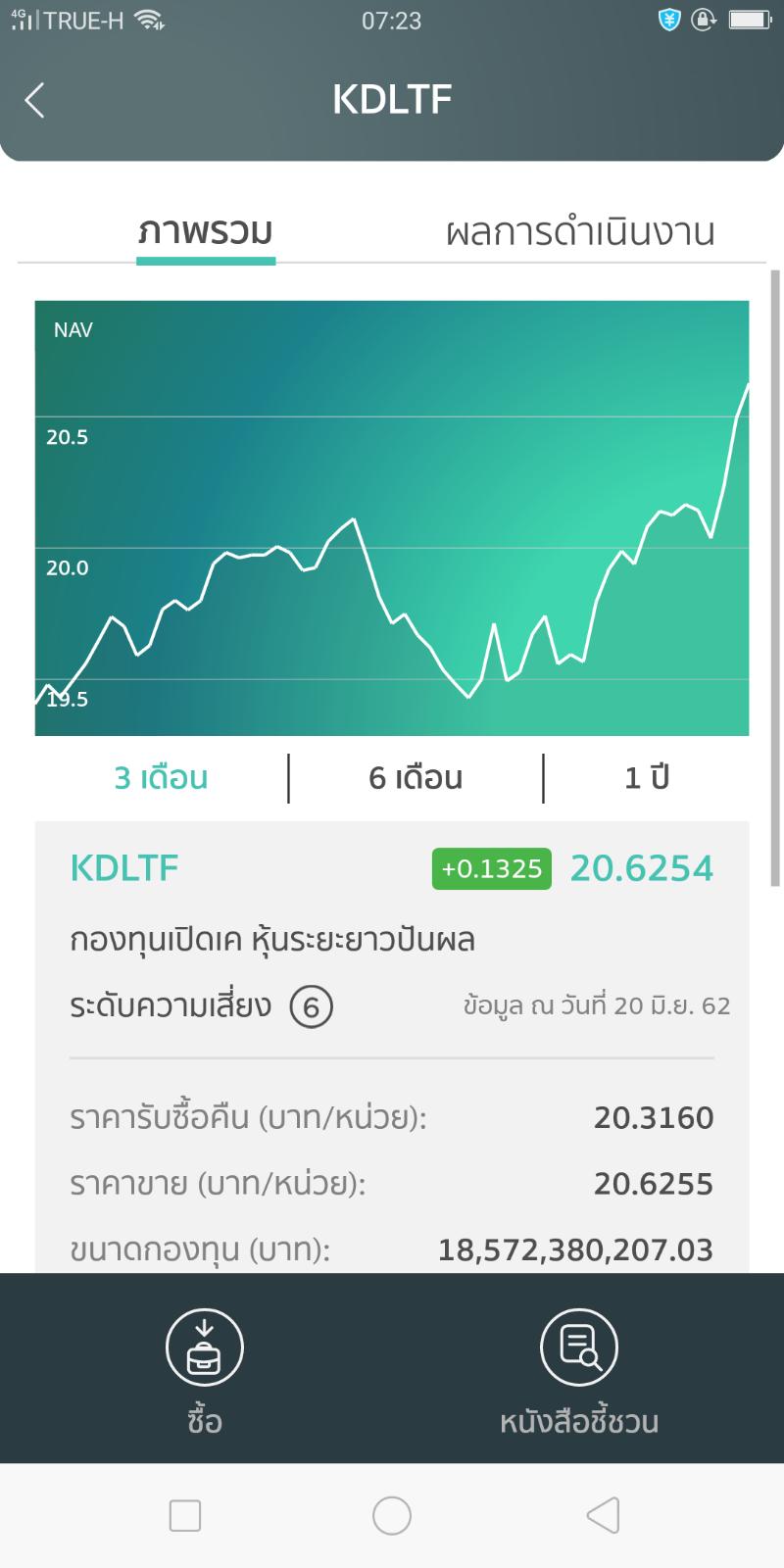Tap the system home button

(392, 1515)
